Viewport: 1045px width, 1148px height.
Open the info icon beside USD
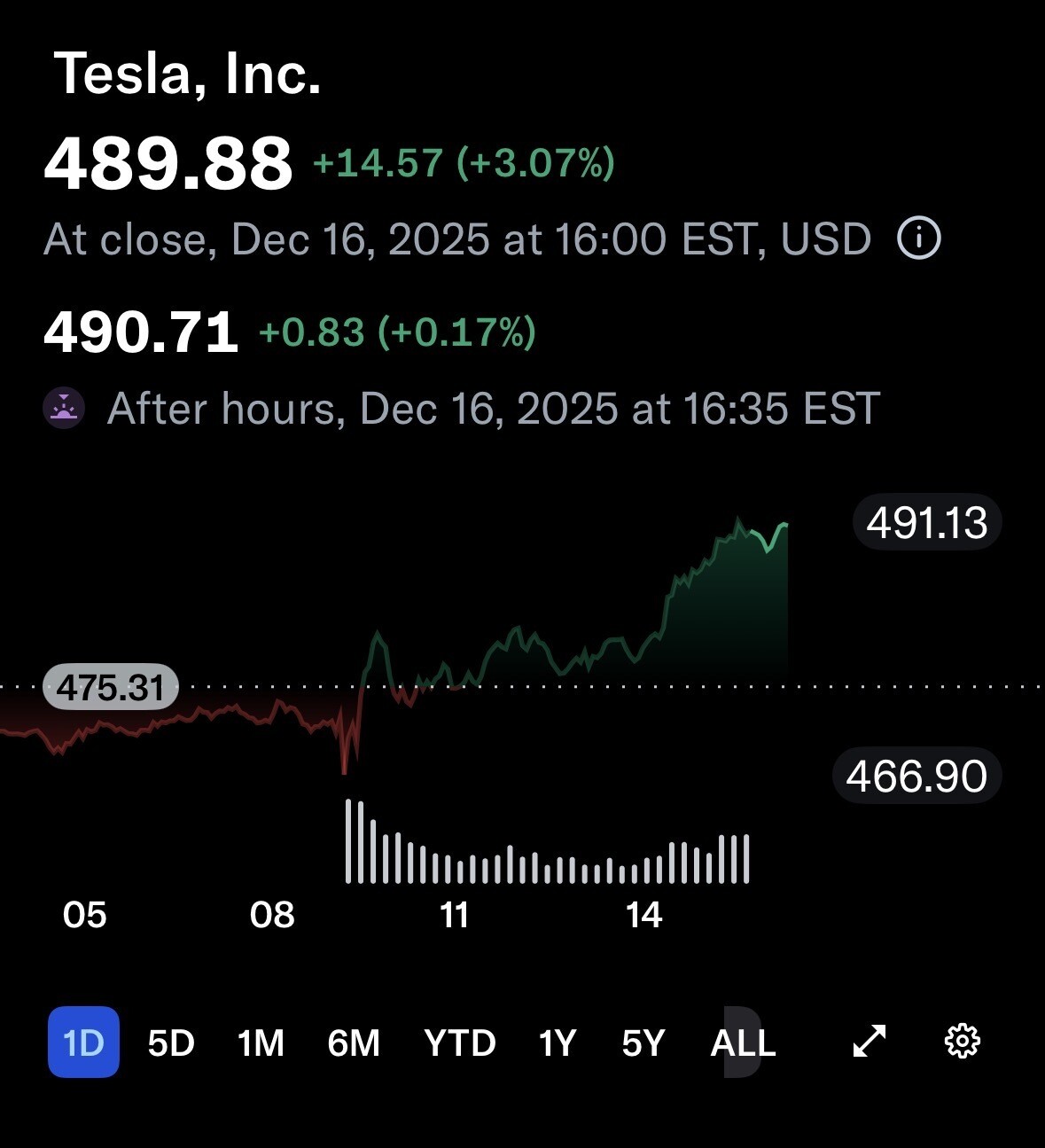coord(919,238)
